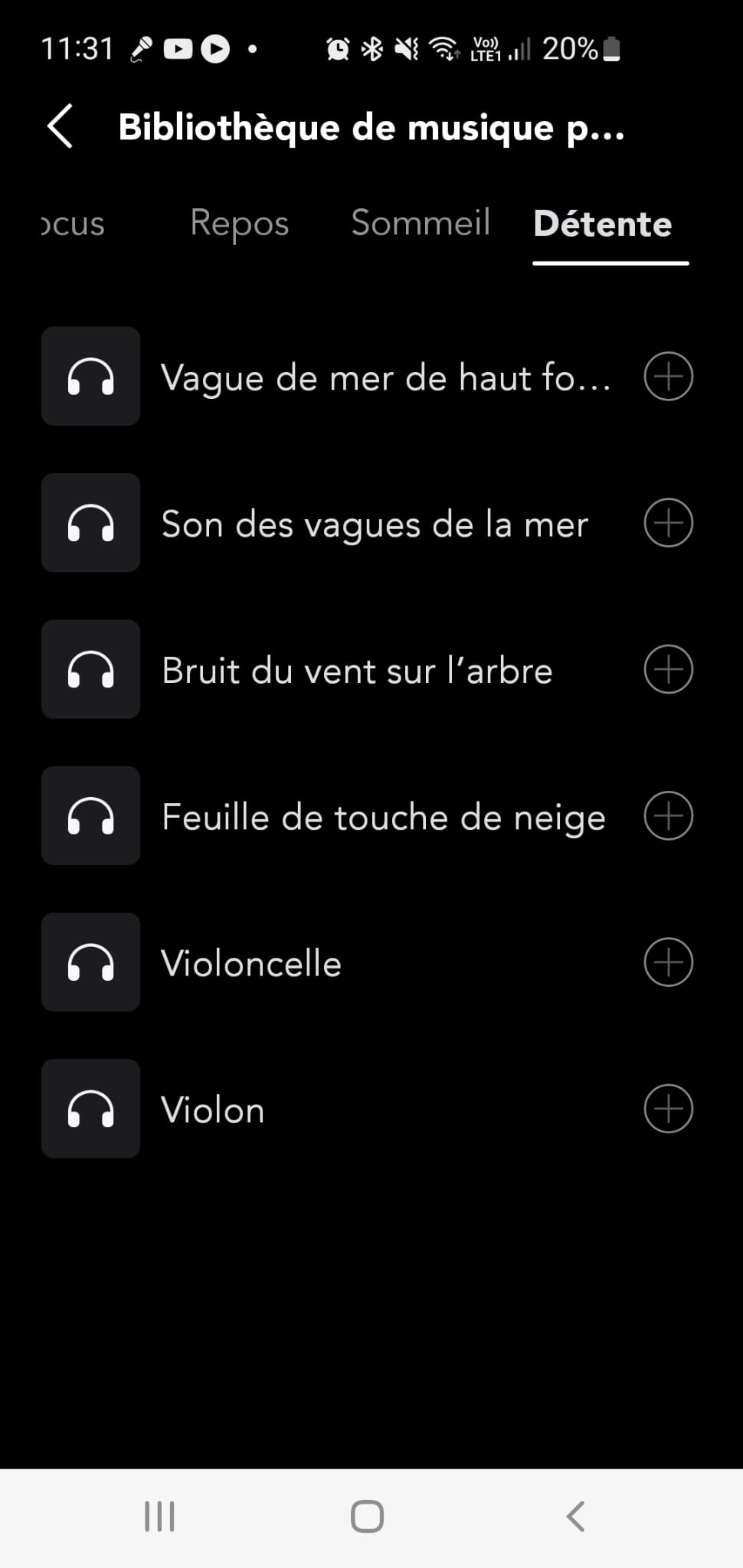The height and width of the screenshot is (1568, 743).
Task: Open the recent apps overview
Action: [x=159, y=1517]
